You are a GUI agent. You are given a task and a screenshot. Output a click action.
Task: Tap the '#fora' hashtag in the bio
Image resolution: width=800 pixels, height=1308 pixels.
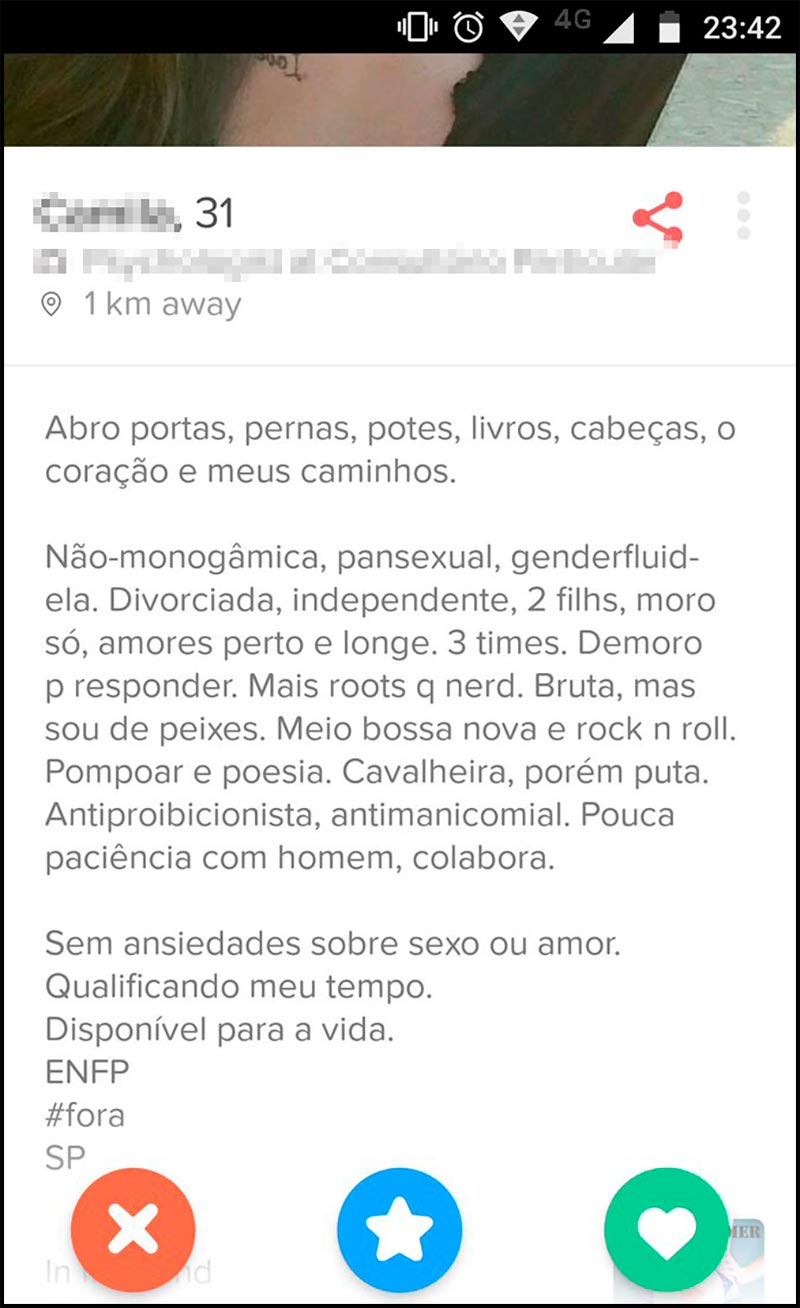pyautogui.click(x=85, y=1113)
